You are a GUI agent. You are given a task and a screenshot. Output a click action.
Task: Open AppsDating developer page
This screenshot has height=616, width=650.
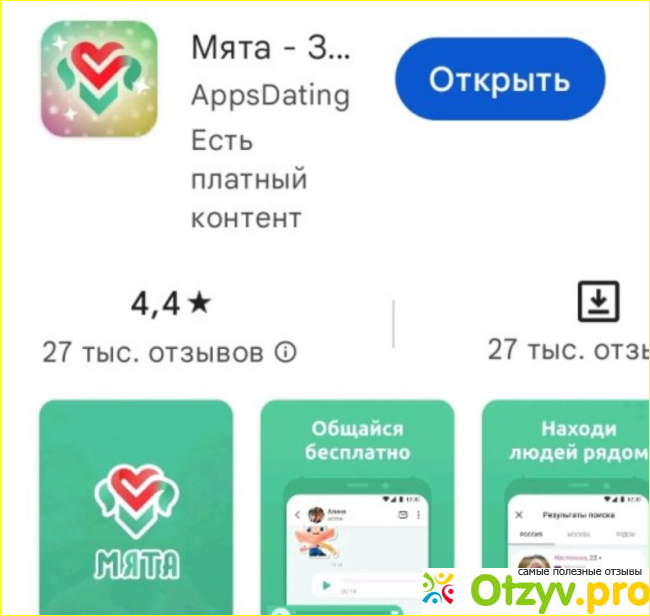270,96
